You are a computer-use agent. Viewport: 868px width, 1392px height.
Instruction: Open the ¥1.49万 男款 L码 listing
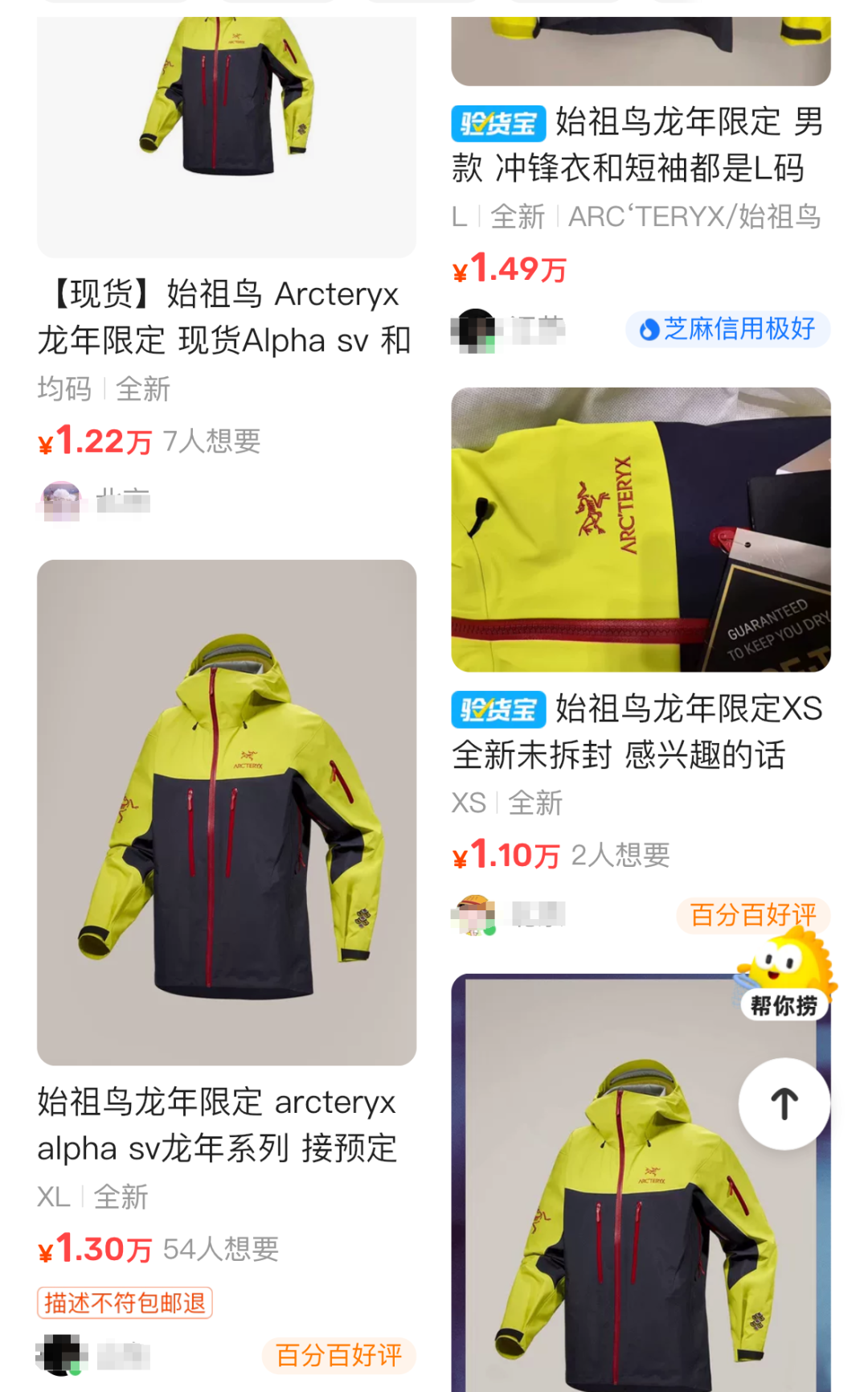[640, 145]
